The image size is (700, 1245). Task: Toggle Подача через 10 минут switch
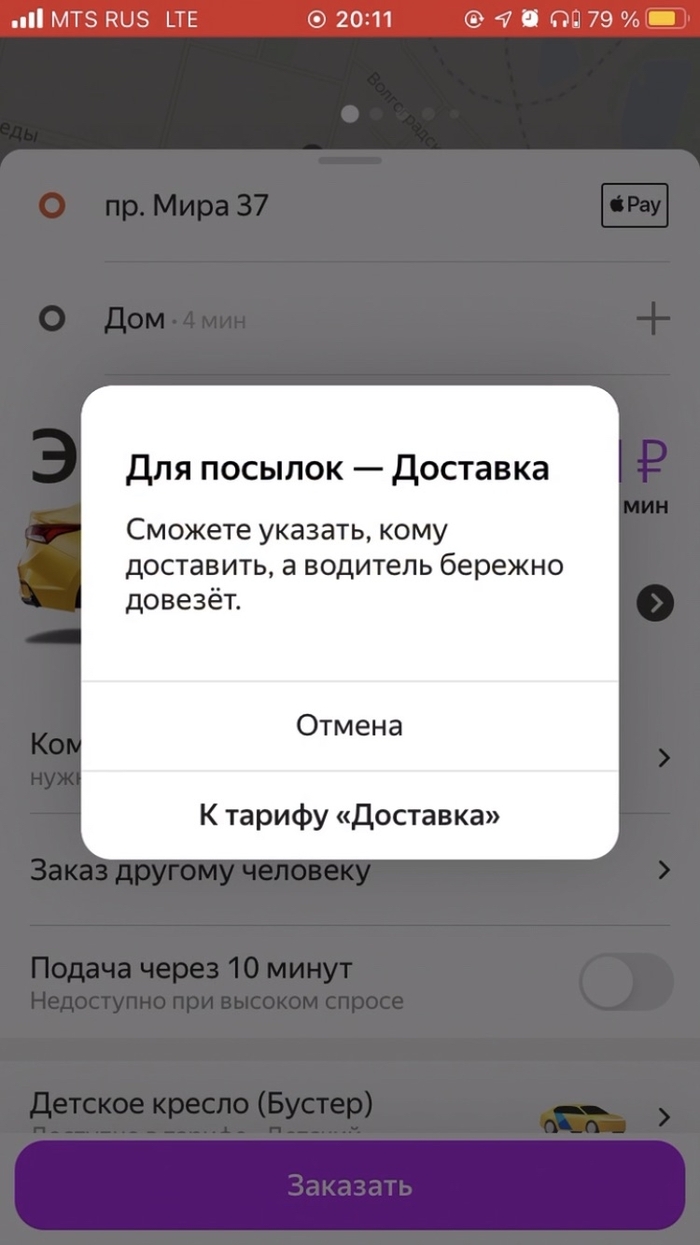(x=626, y=982)
